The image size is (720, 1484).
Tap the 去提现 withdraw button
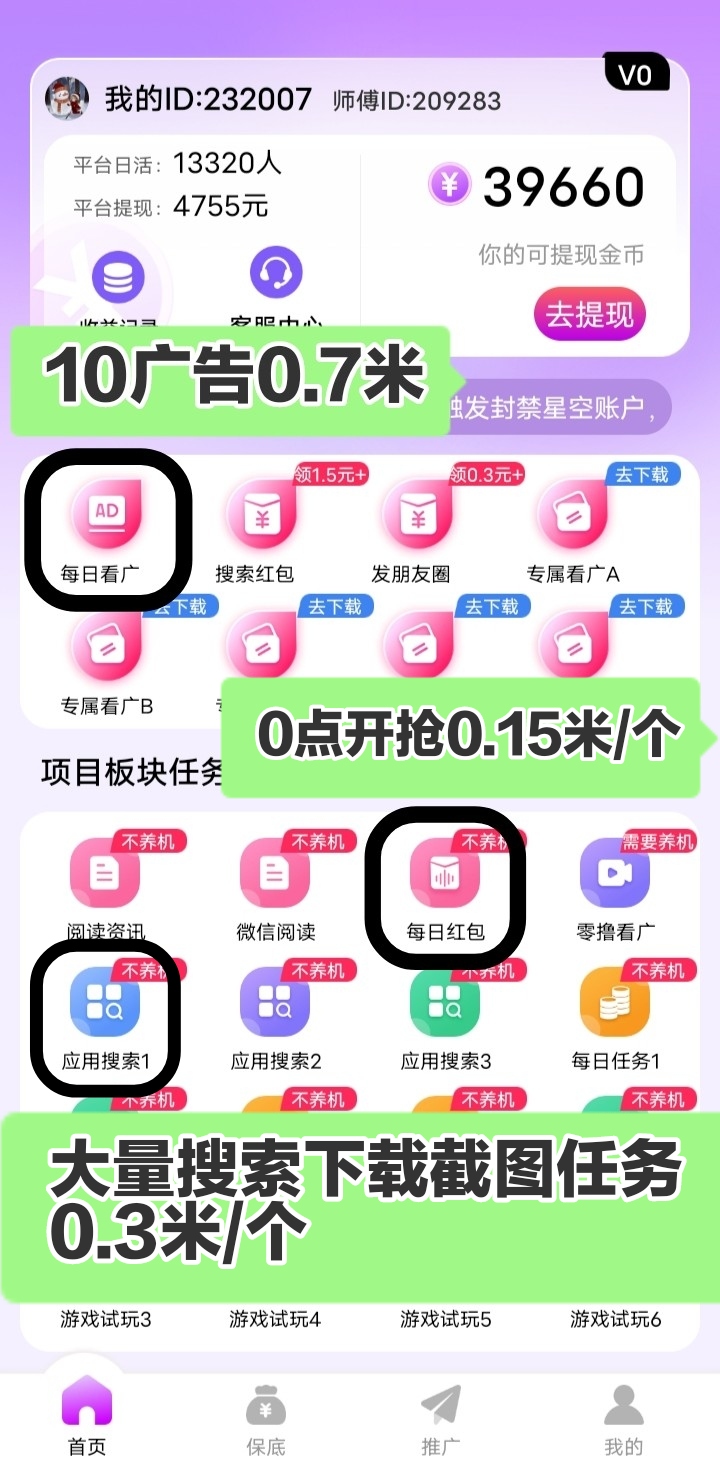pos(589,315)
